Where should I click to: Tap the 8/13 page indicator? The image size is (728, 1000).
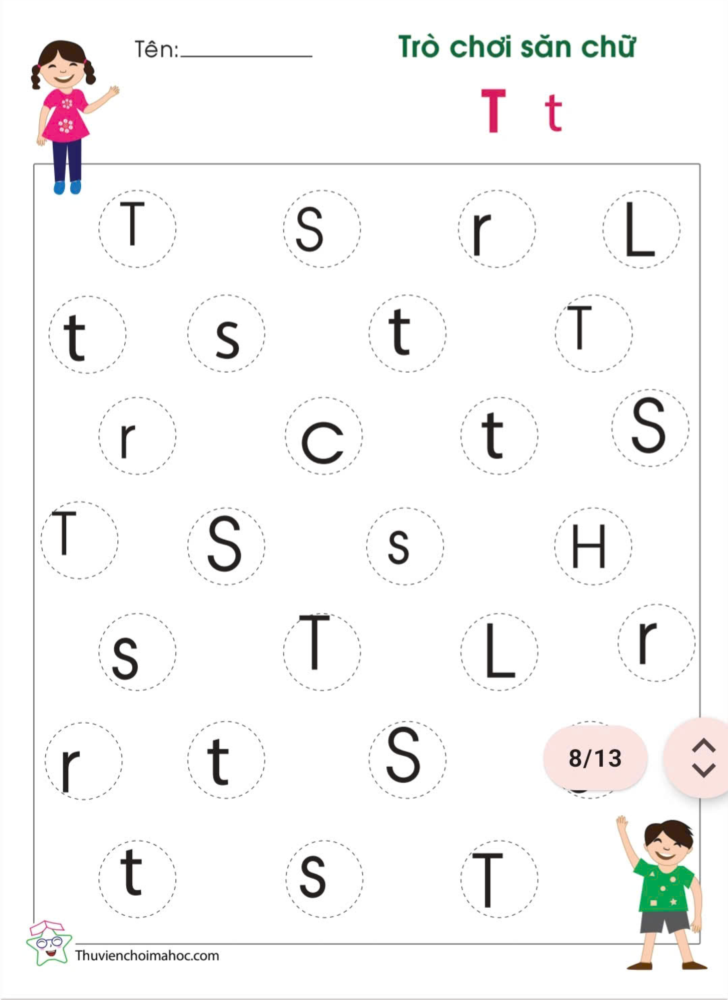(x=595, y=758)
